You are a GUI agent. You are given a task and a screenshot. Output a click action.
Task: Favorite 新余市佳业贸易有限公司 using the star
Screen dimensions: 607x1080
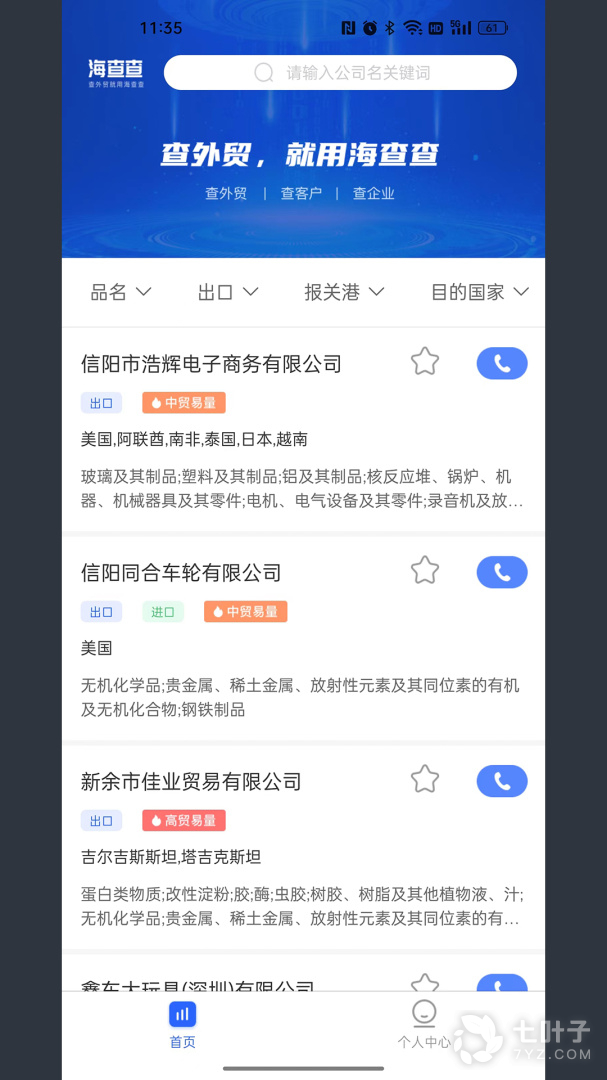click(x=425, y=779)
